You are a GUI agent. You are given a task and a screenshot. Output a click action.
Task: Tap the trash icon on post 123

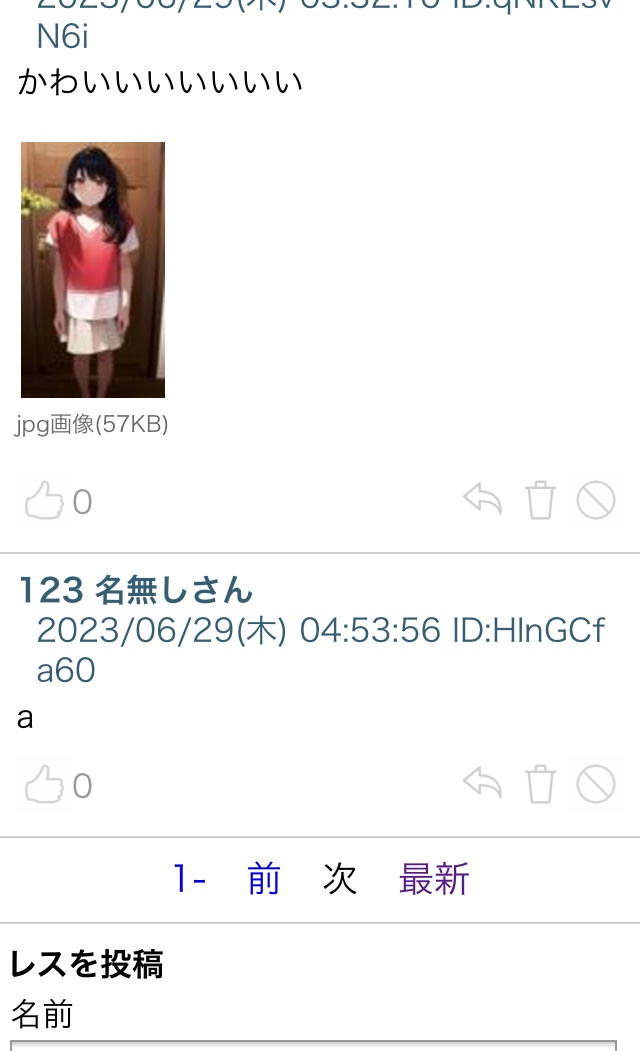tap(540, 785)
